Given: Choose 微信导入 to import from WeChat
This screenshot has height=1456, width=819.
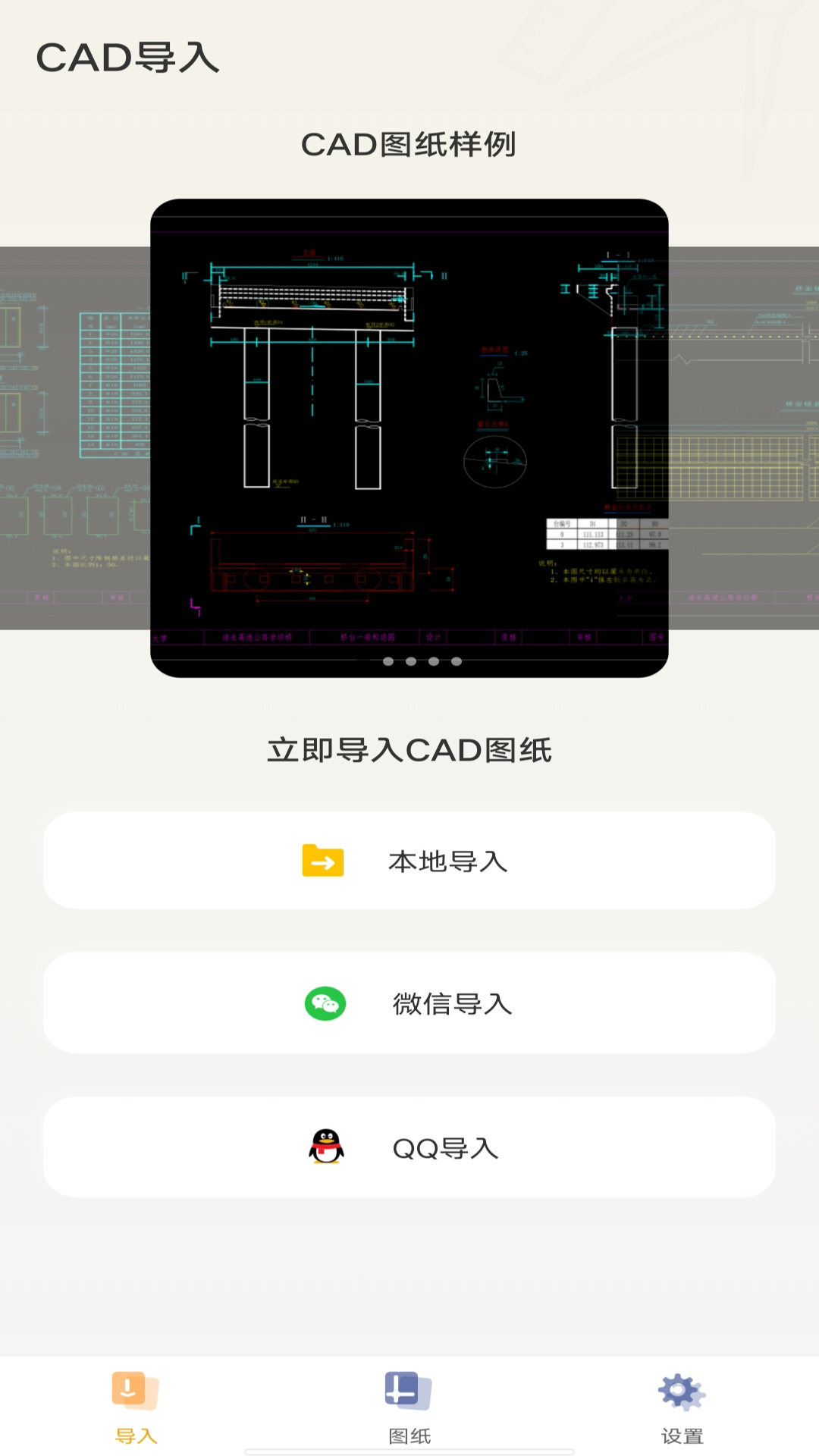Looking at the screenshot, I should (x=409, y=1003).
